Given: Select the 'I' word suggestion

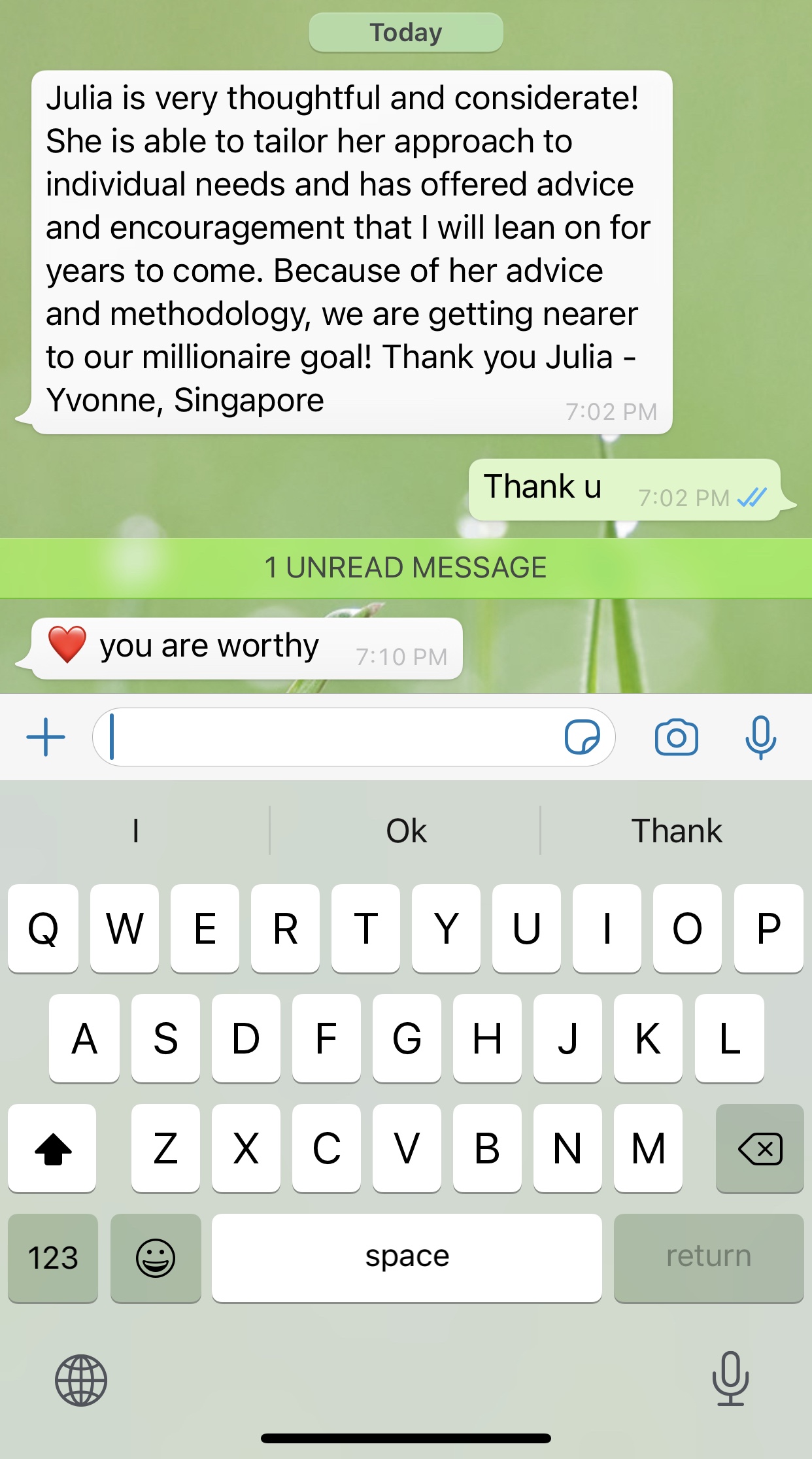Looking at the screenshot, I should point(135,831).
